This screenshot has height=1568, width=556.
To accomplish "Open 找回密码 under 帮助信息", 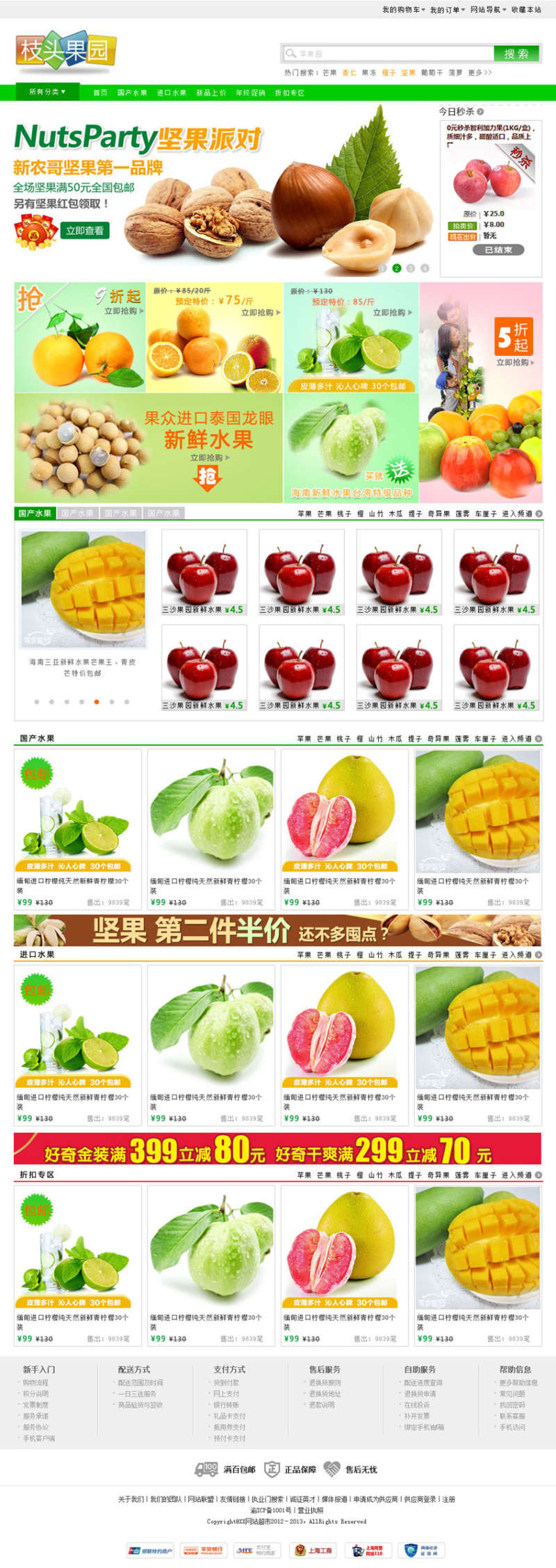I will pyautogui.click(x=512, y=1405).
